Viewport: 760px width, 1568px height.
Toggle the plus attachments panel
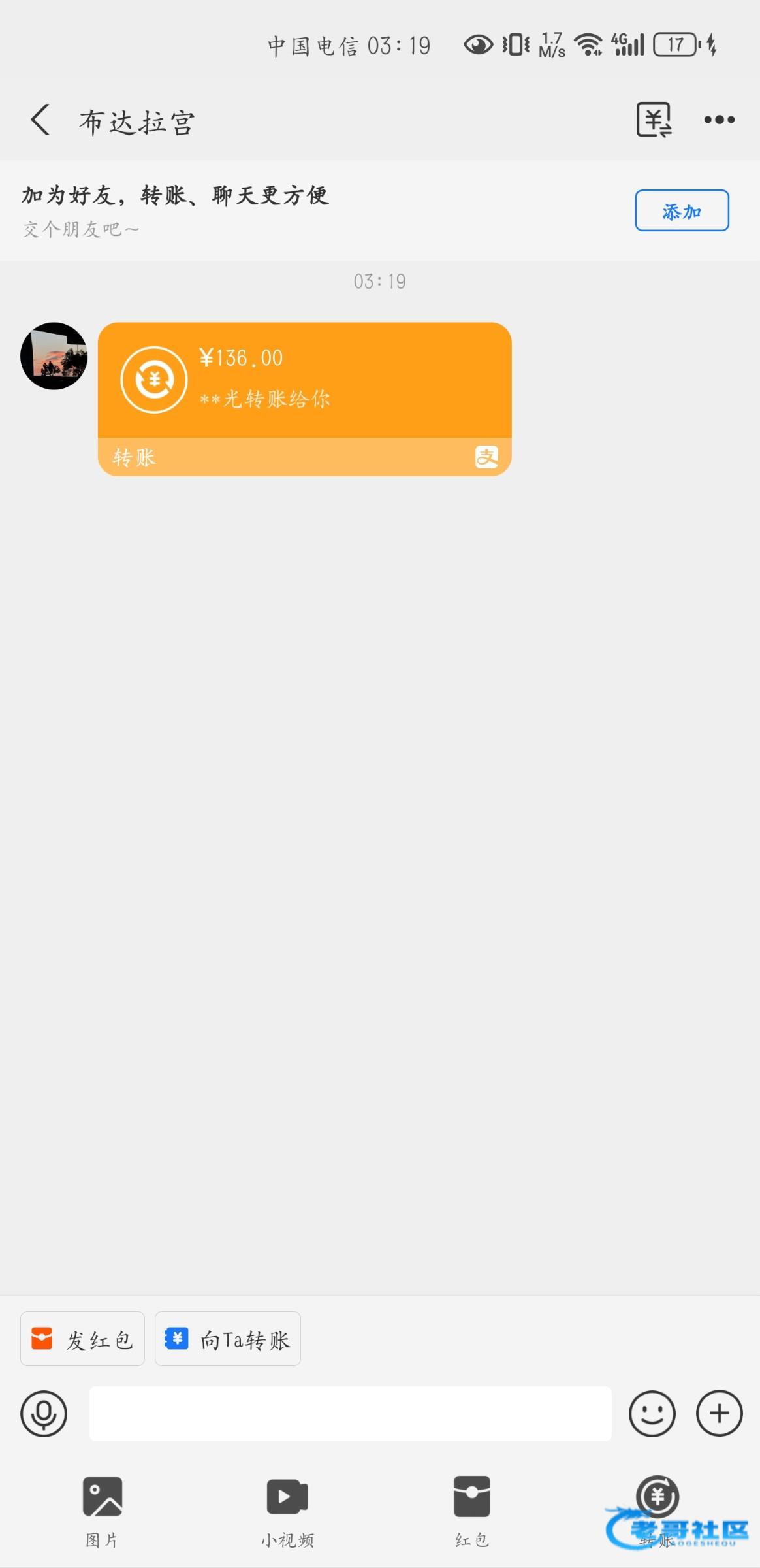point(719,1413)
